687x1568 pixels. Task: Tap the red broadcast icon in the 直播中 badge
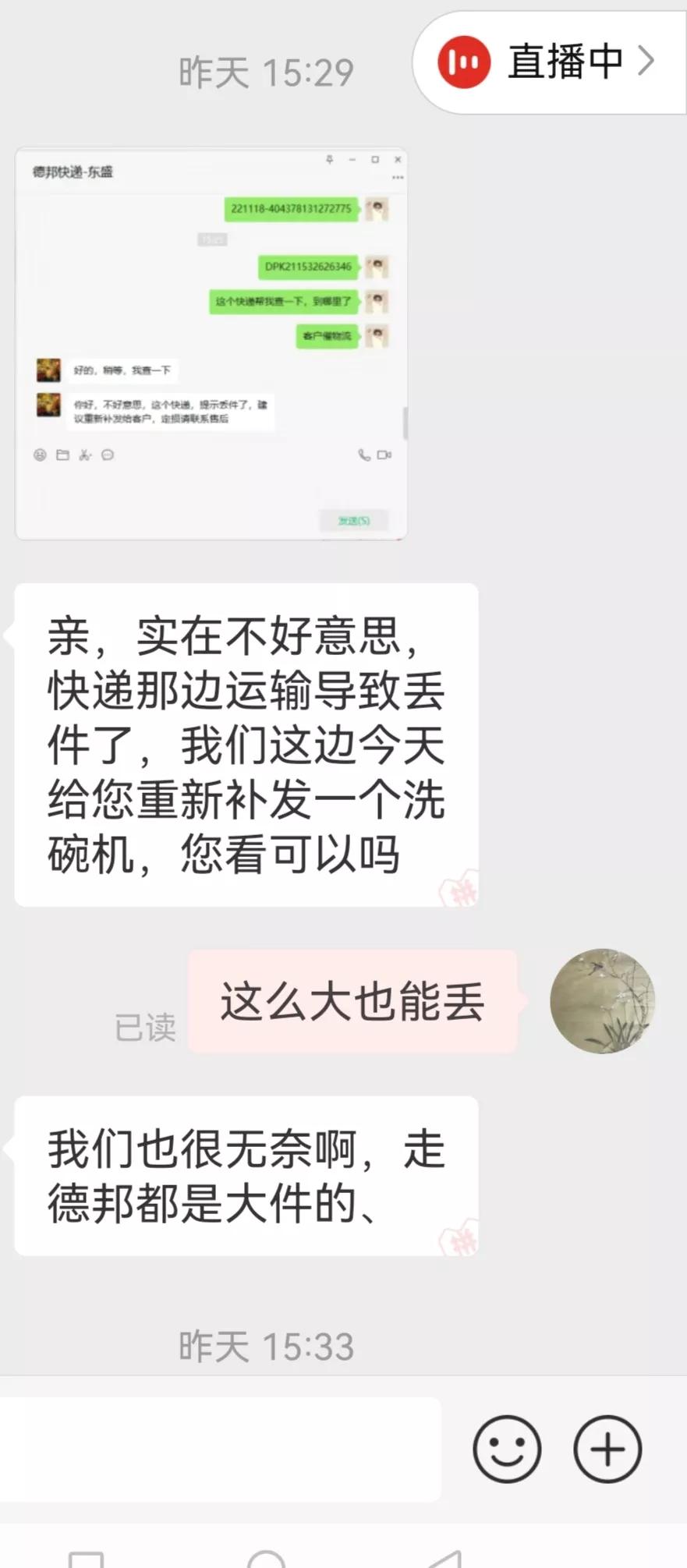coord(464,61)
